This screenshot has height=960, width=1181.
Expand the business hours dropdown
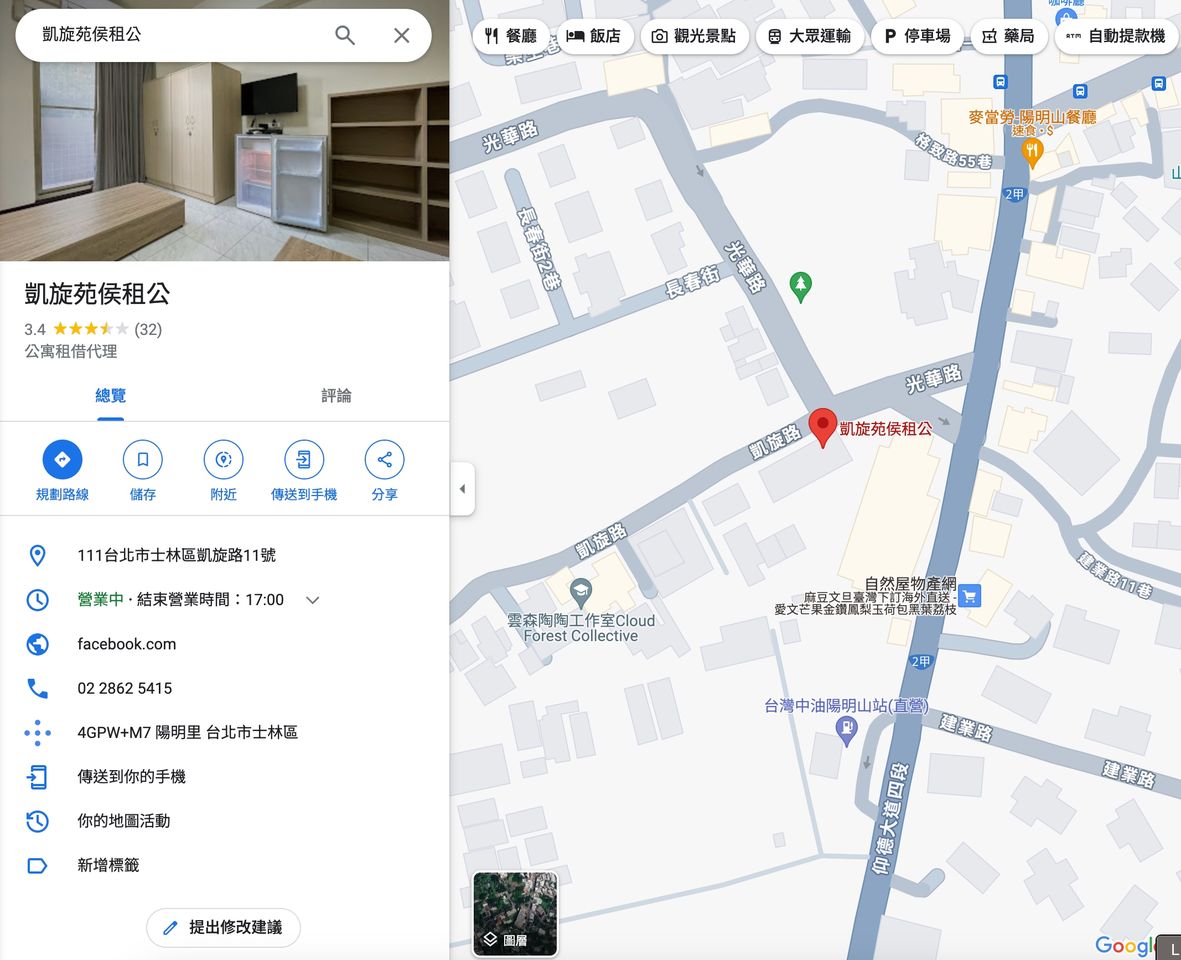tap(312, 600)
